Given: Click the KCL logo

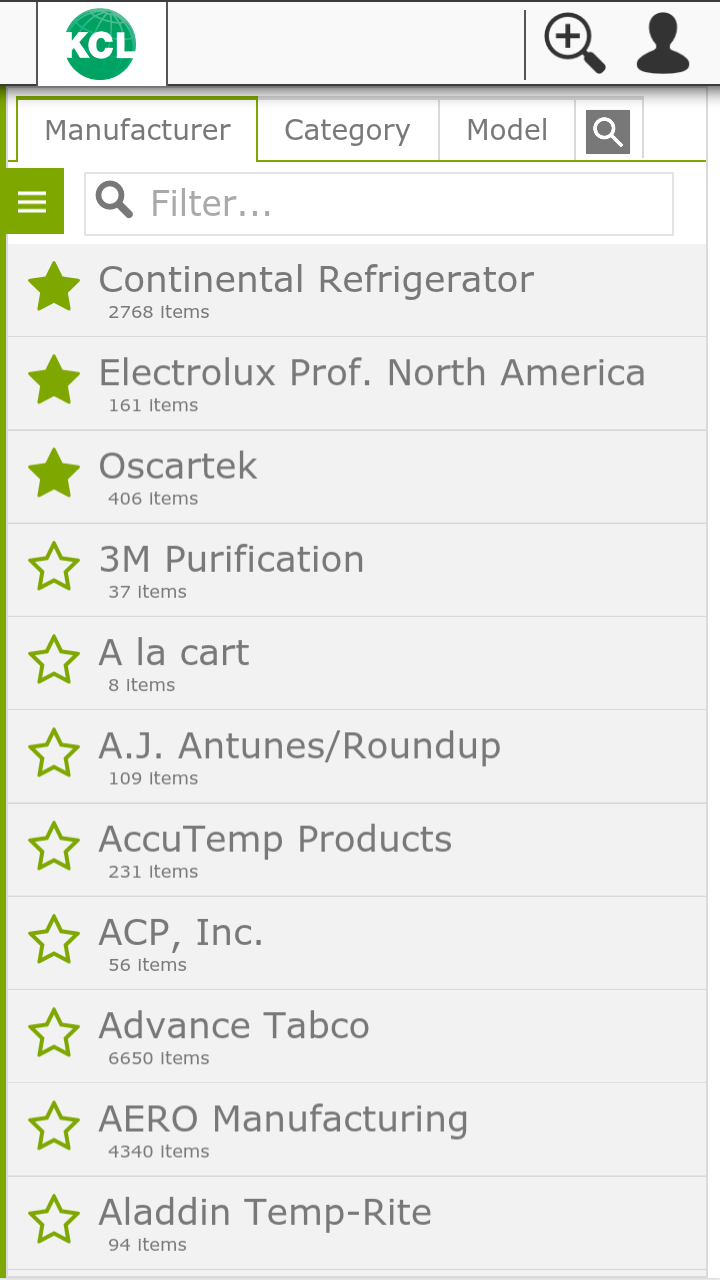Looking at the screenshot, I should [100, 43].
